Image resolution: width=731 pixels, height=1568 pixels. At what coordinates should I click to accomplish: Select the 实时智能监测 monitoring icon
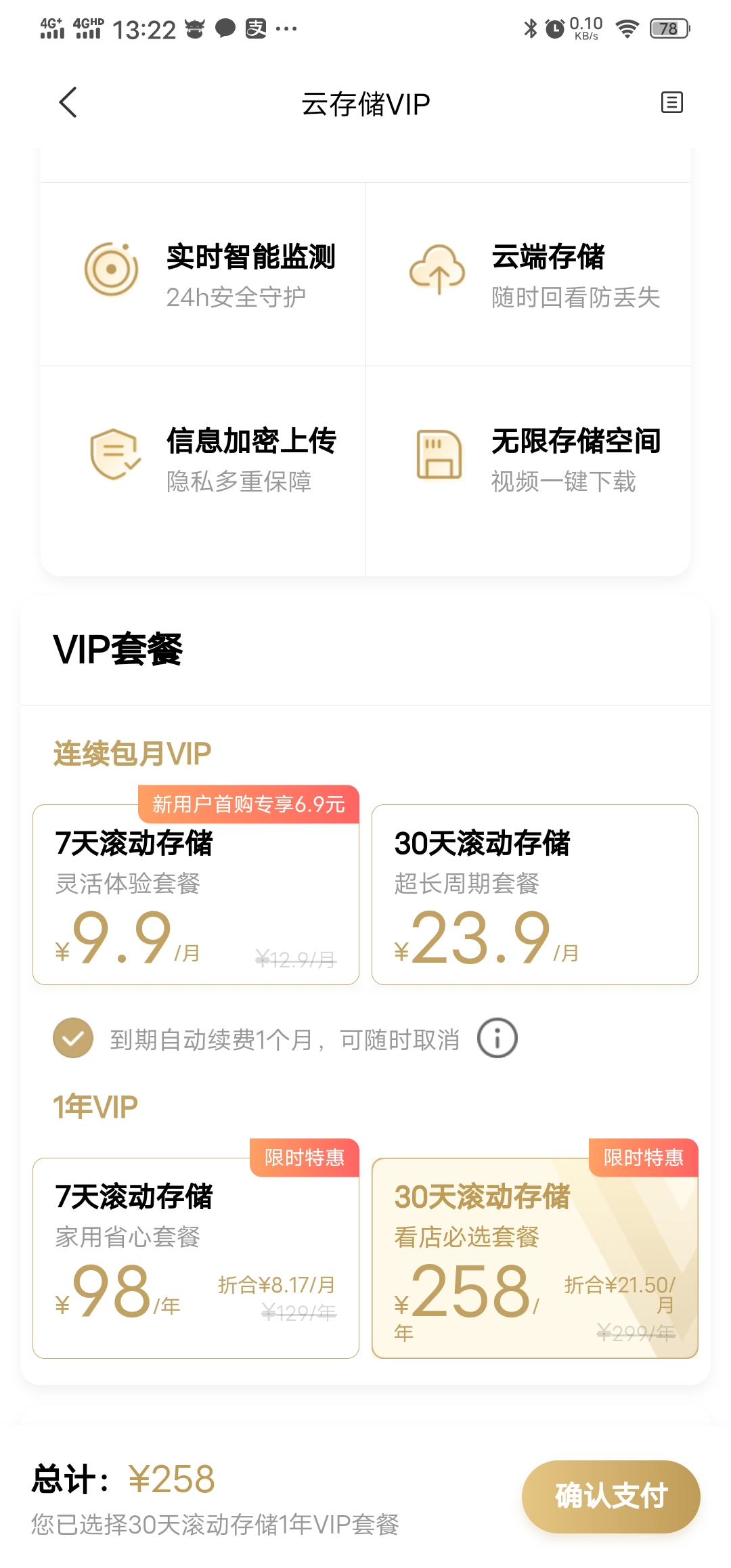[112, 269]
